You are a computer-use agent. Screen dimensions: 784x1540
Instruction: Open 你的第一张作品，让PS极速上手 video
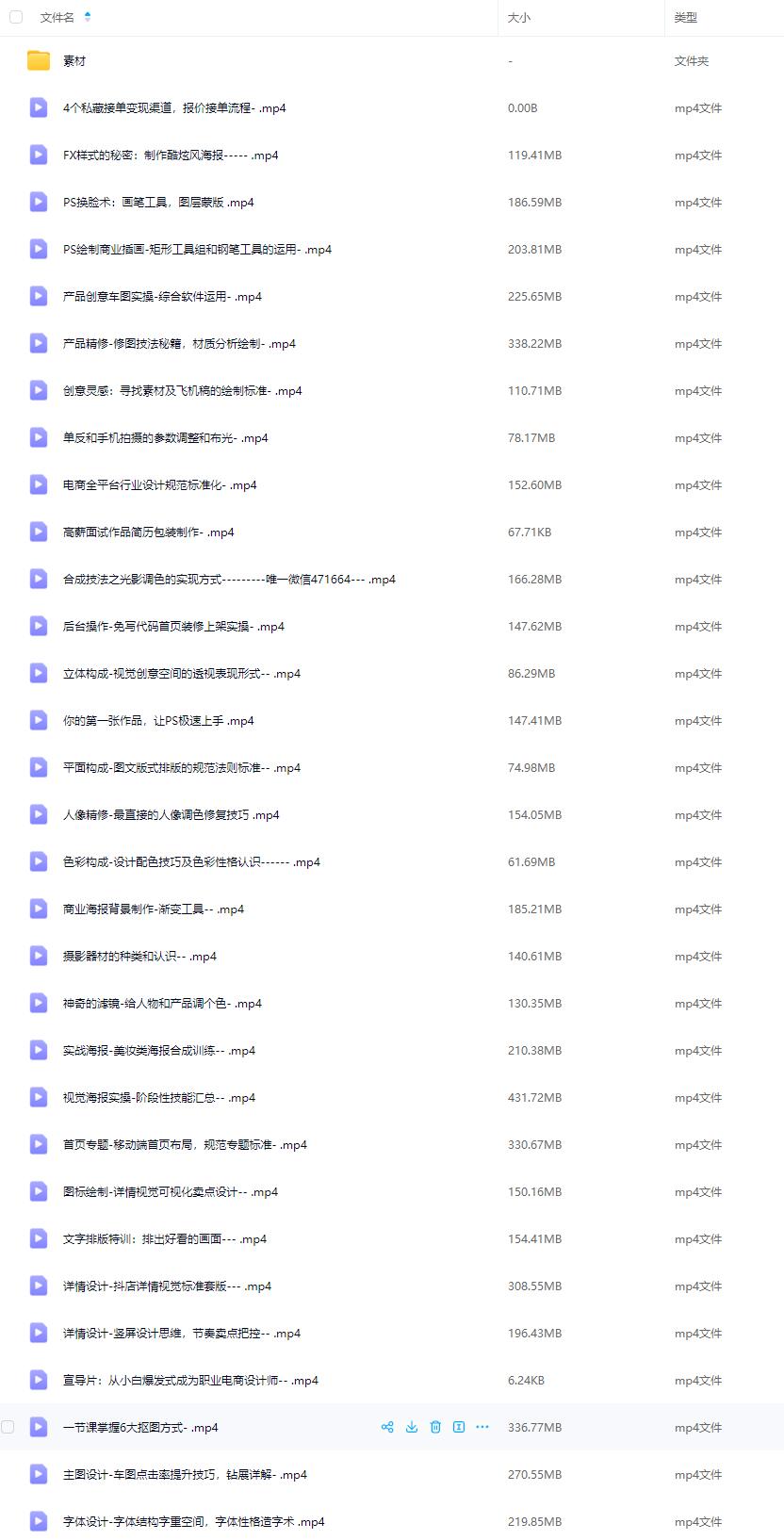(x=158, y=720)
